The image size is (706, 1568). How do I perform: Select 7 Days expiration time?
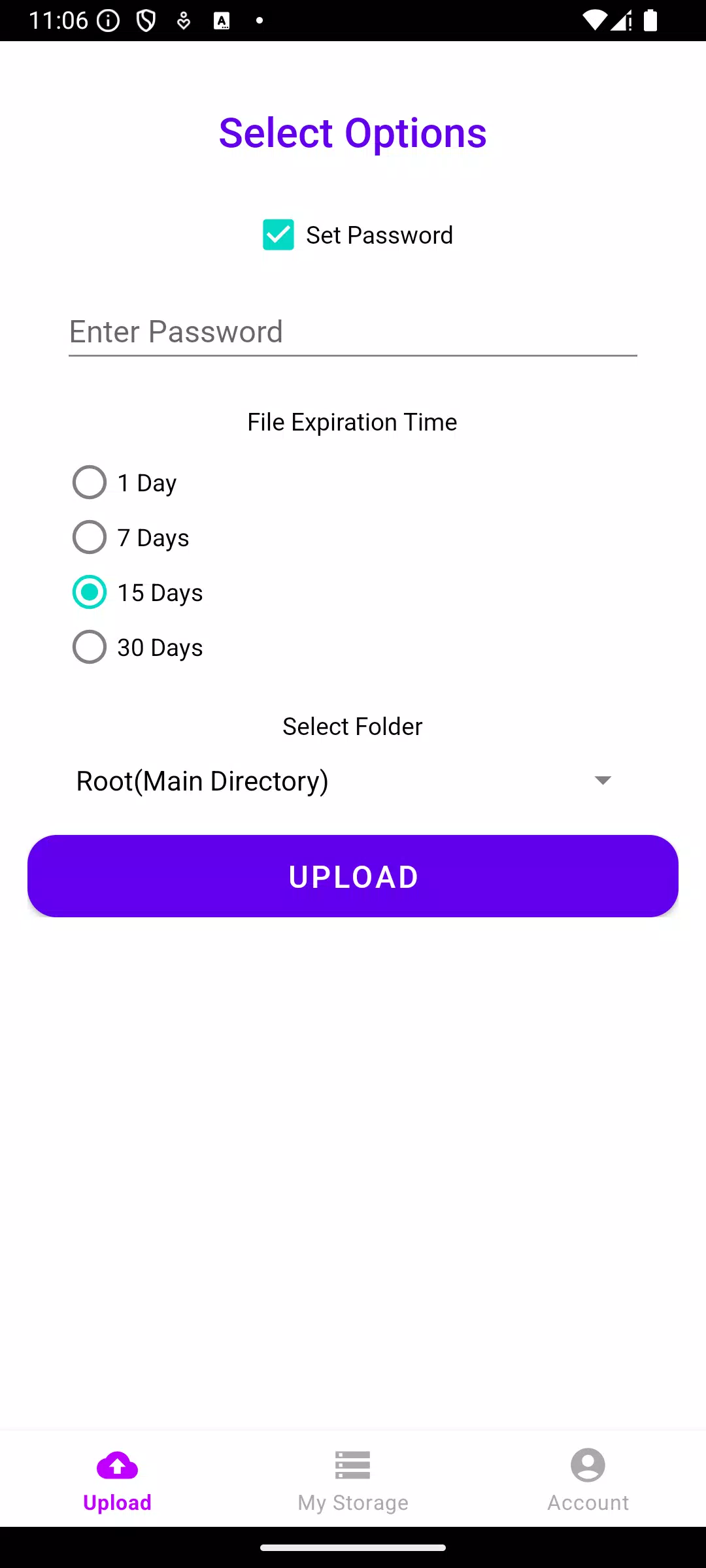pyautogui.click(x=90, y=538)
